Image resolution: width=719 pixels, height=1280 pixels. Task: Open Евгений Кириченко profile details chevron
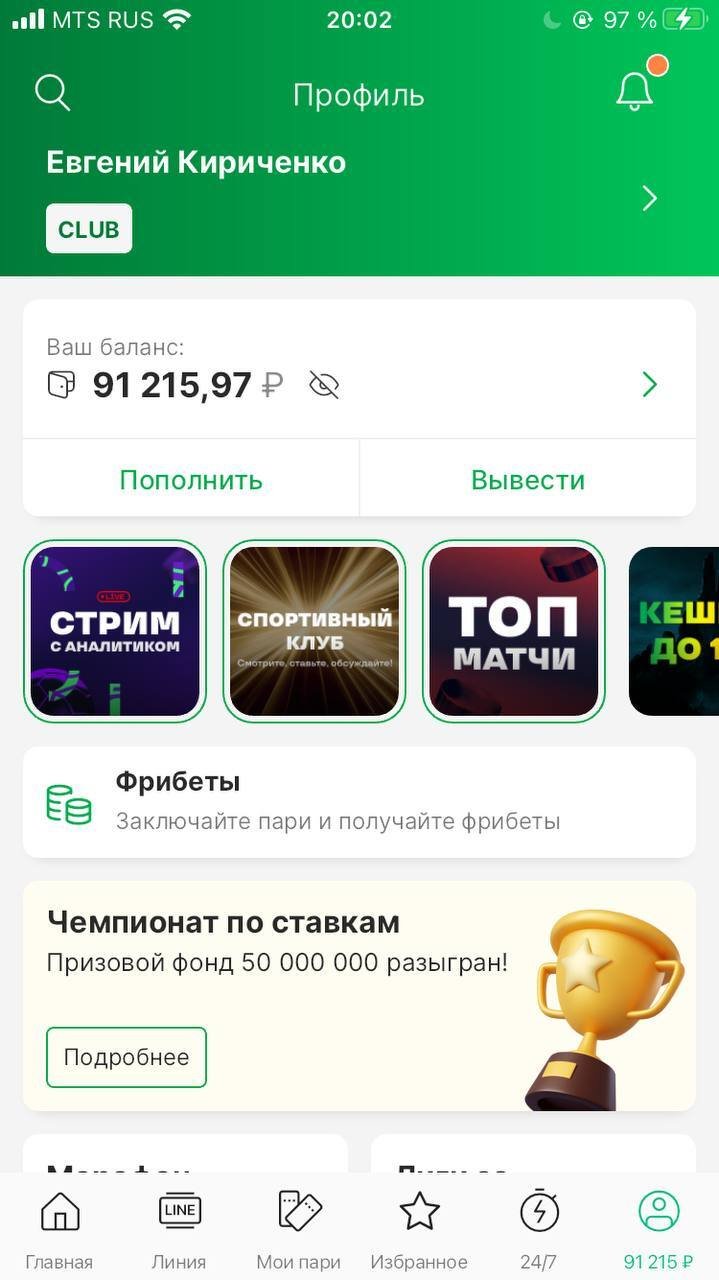649,198
